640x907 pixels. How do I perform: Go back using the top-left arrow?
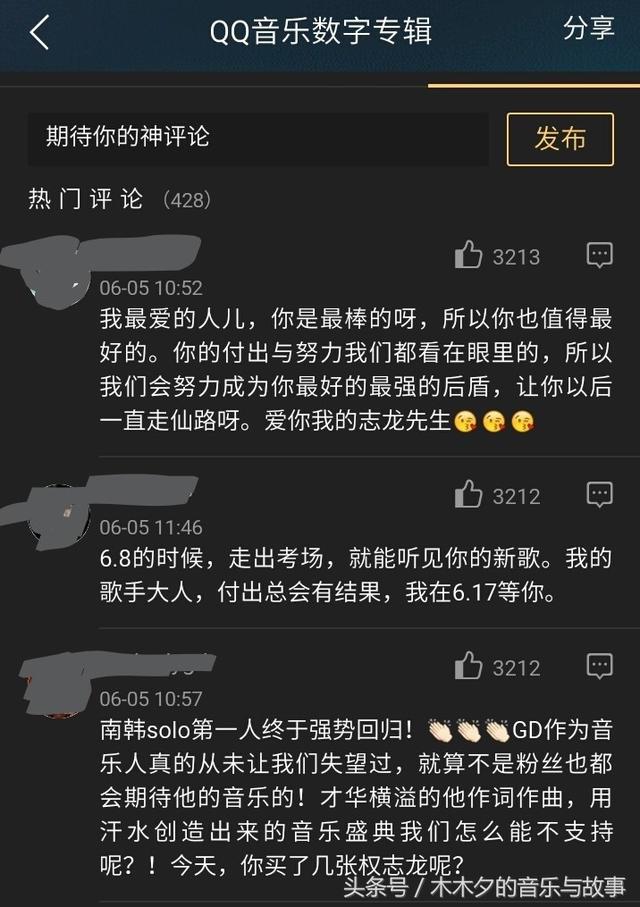(x=39, y=33)
